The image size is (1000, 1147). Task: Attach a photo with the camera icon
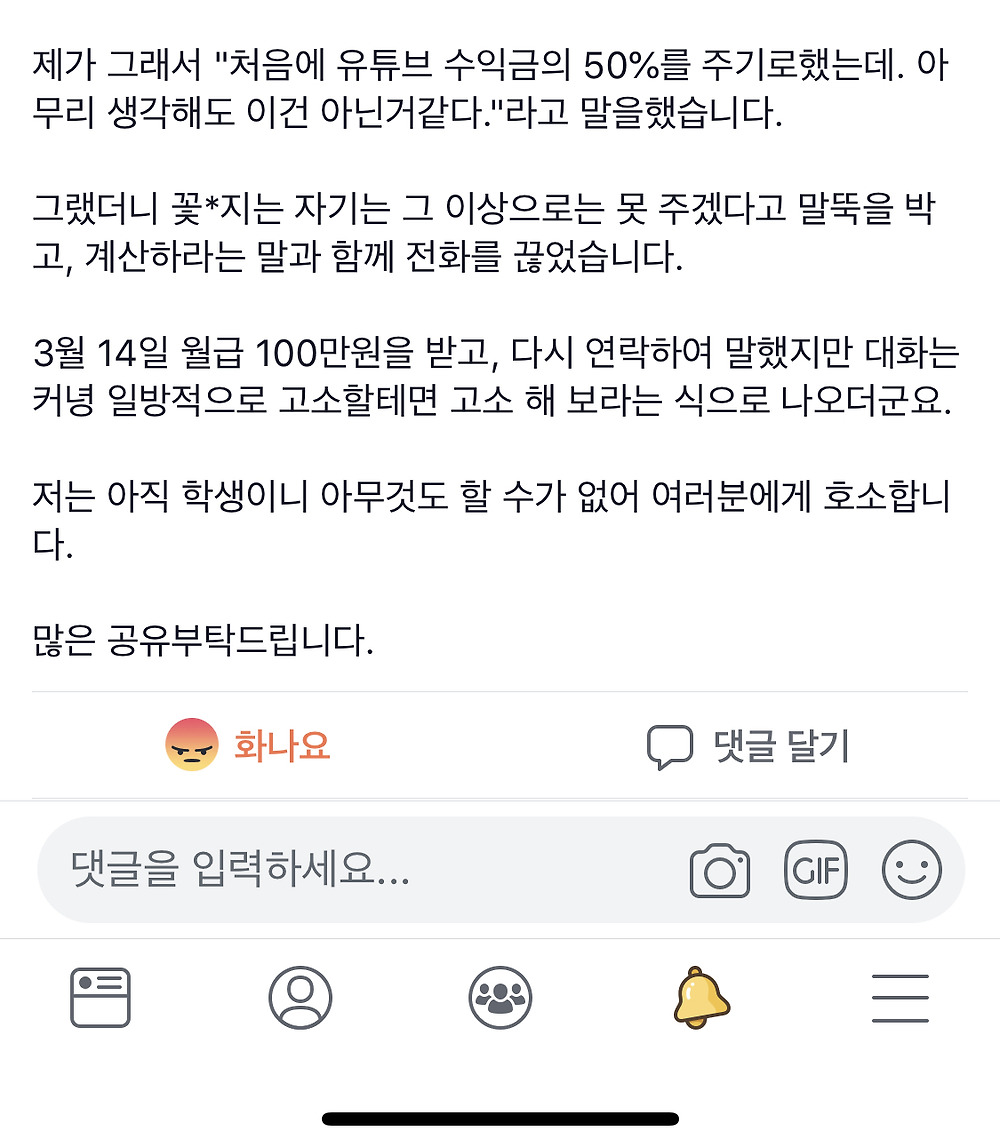click(719, 870)
